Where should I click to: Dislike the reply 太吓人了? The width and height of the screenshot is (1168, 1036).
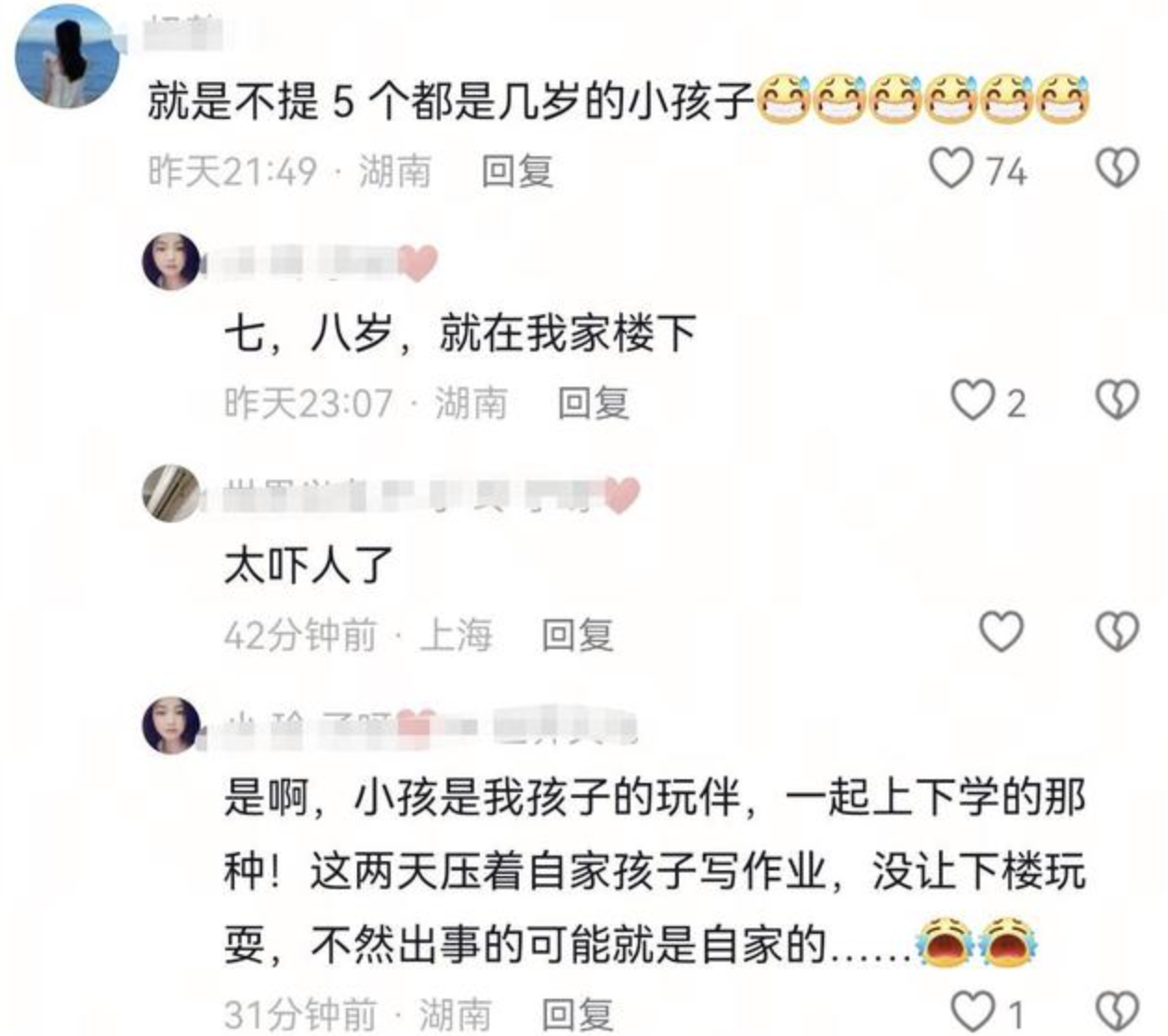tap(1116, 633)
